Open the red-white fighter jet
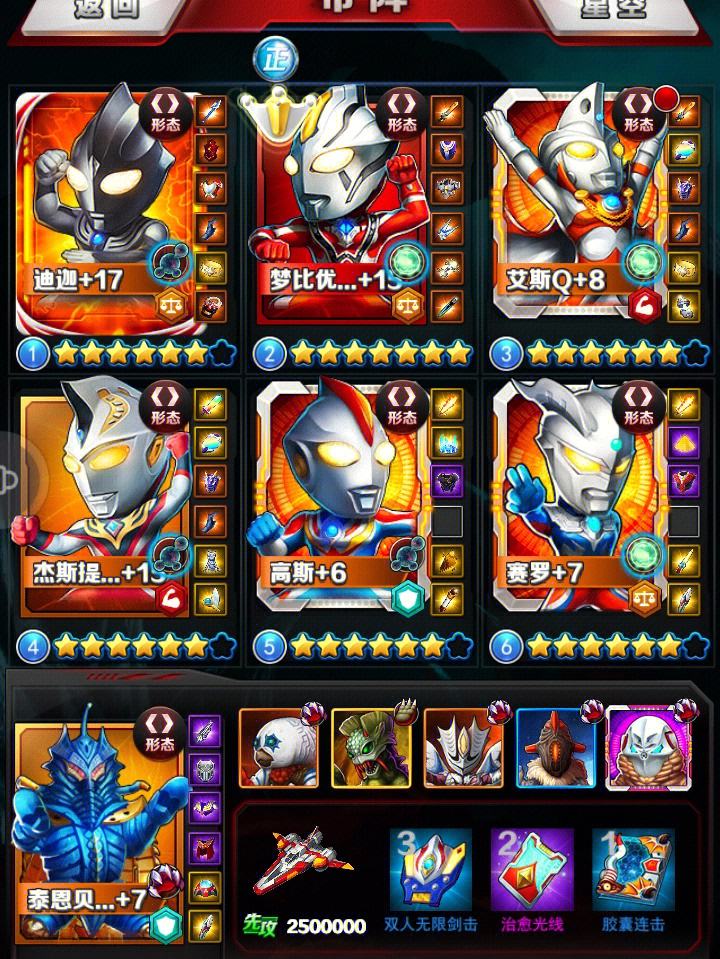Image resolution: width=720 pixels, height=959 pixels. pos(301,860)
